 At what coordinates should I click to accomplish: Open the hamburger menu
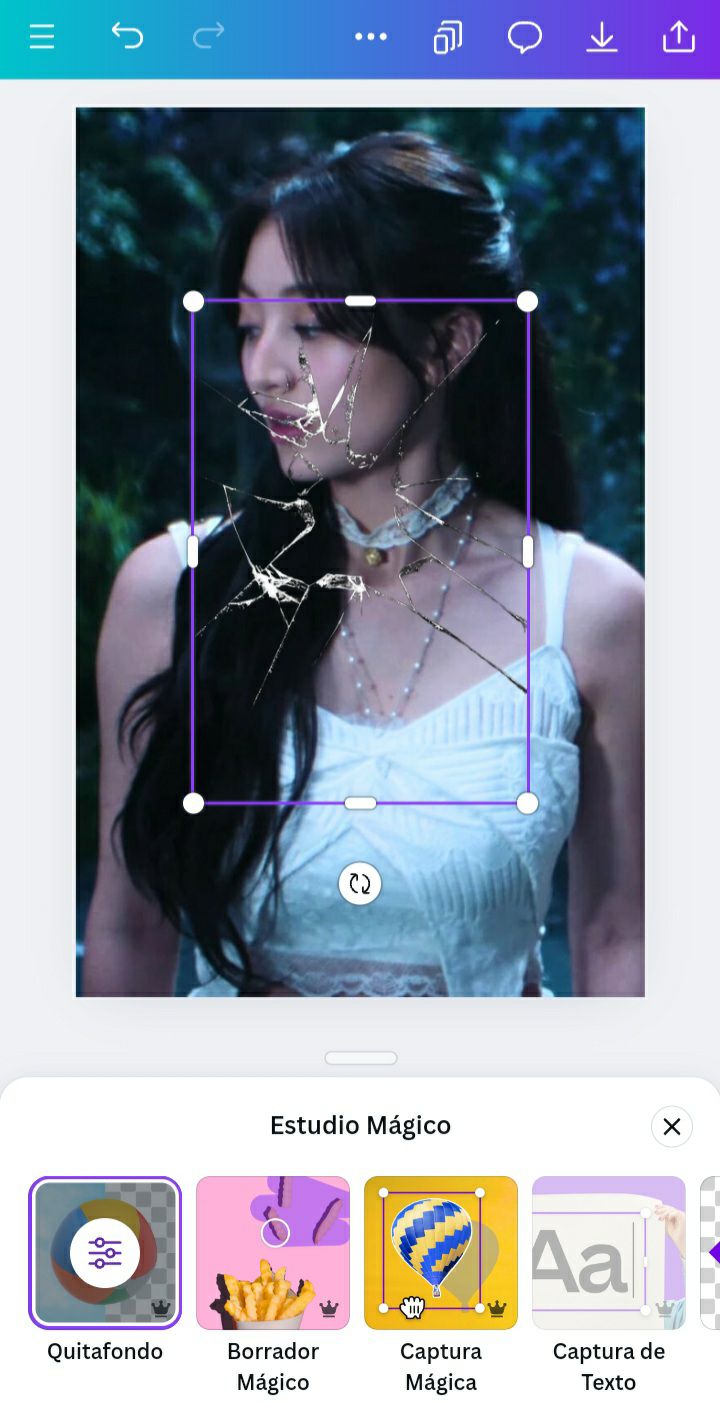(42, 38)
